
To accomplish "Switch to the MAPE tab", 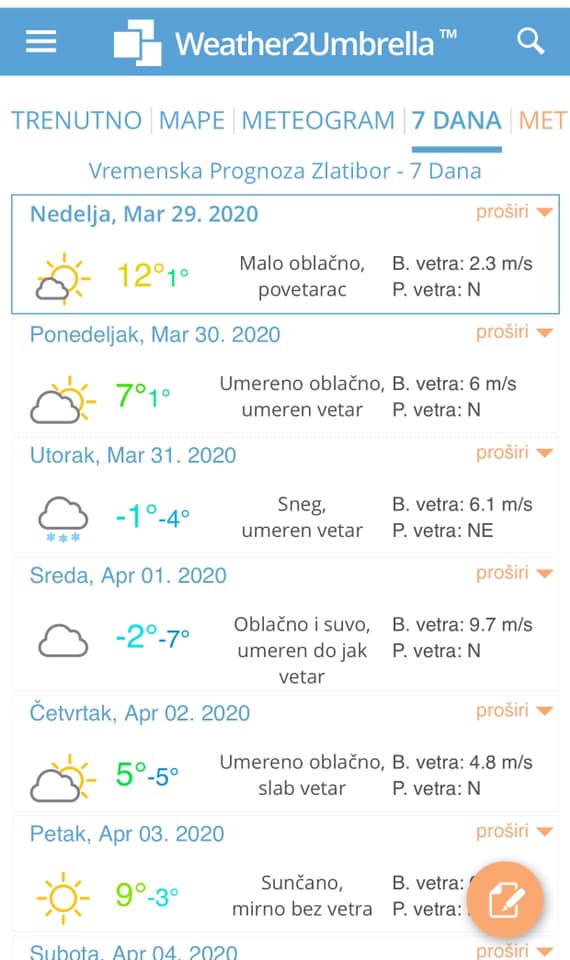I will (192, 120).
